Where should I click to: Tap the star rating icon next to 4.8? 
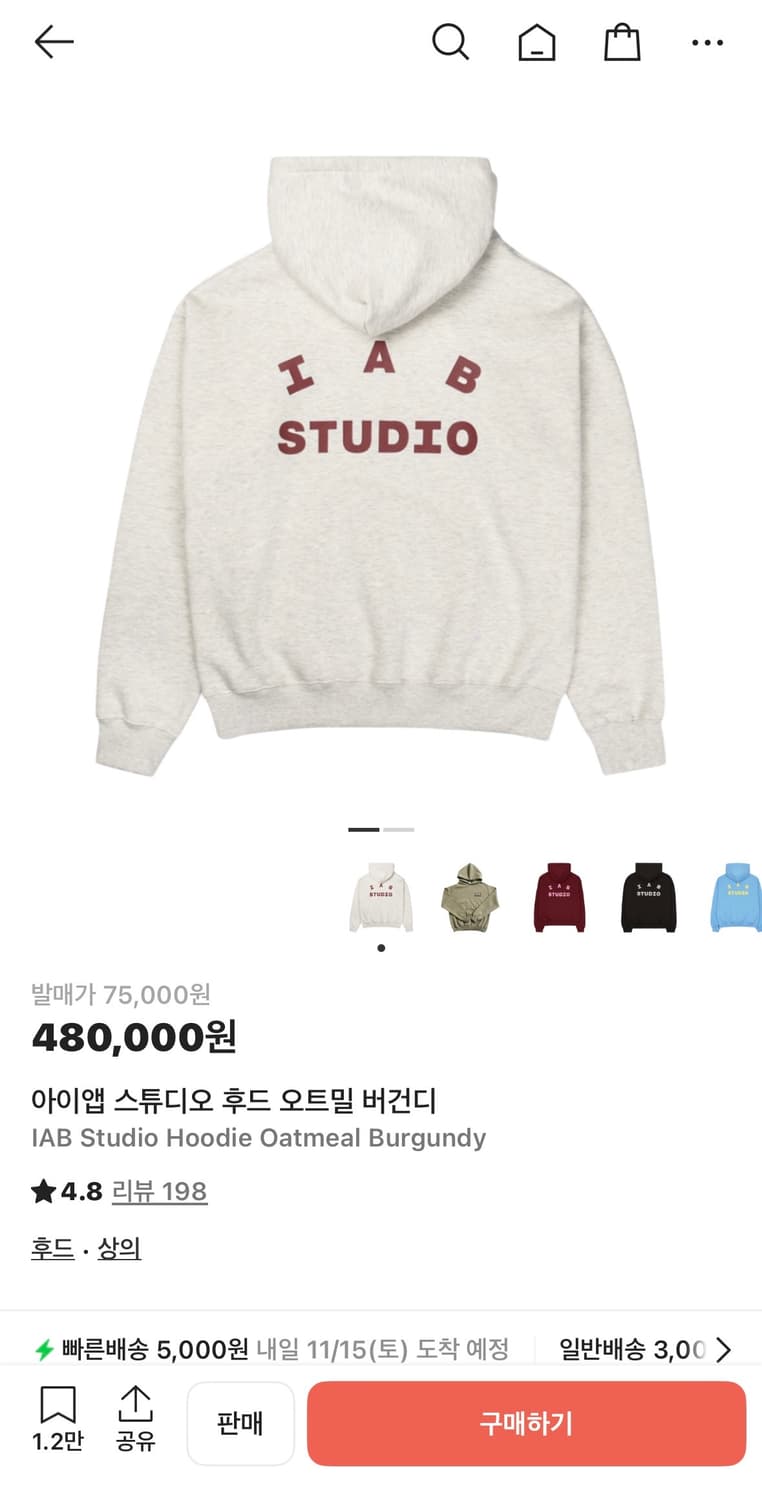[42, 1190]
